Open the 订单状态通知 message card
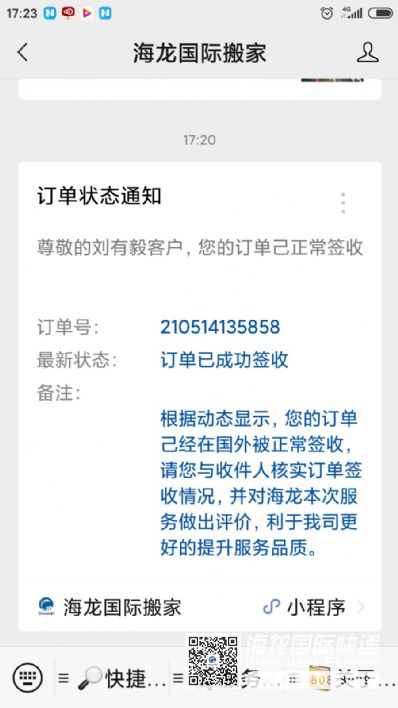Image resolution: width=398 pixels, height=708 pixels. coord(200,372)
